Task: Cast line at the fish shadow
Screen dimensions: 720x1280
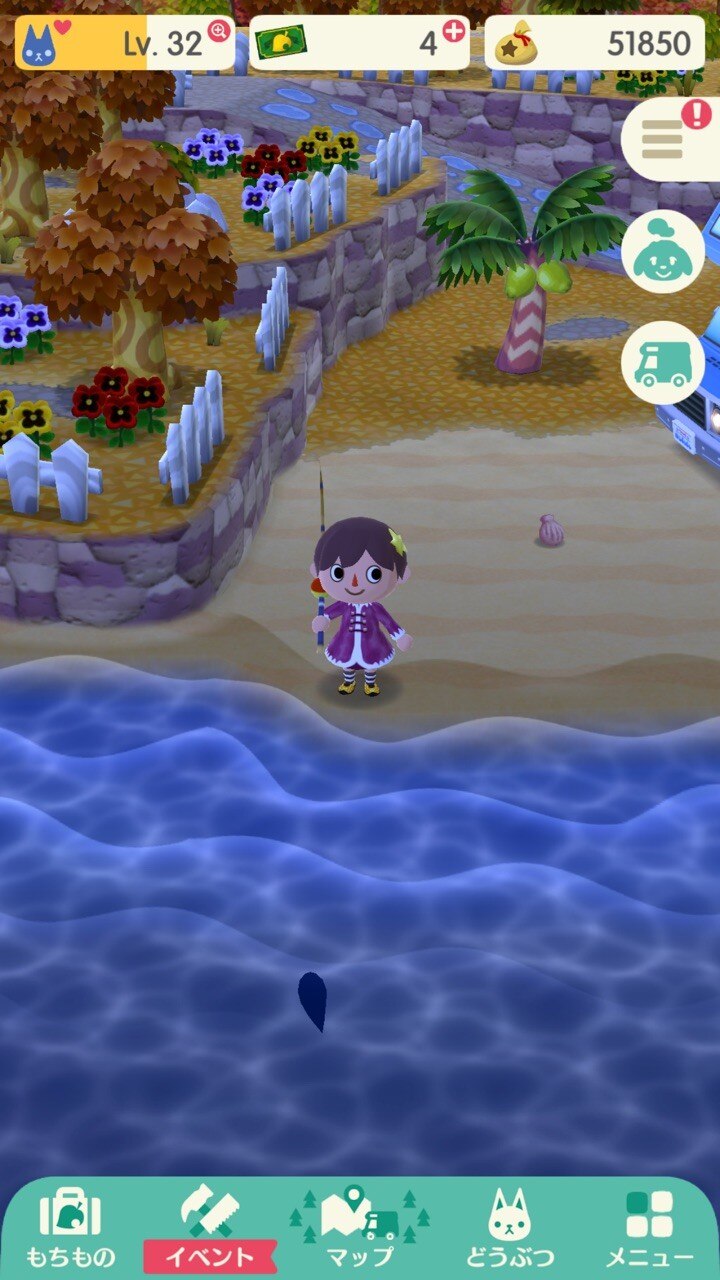Action: pyautogui.click(x=313, y=1000)
